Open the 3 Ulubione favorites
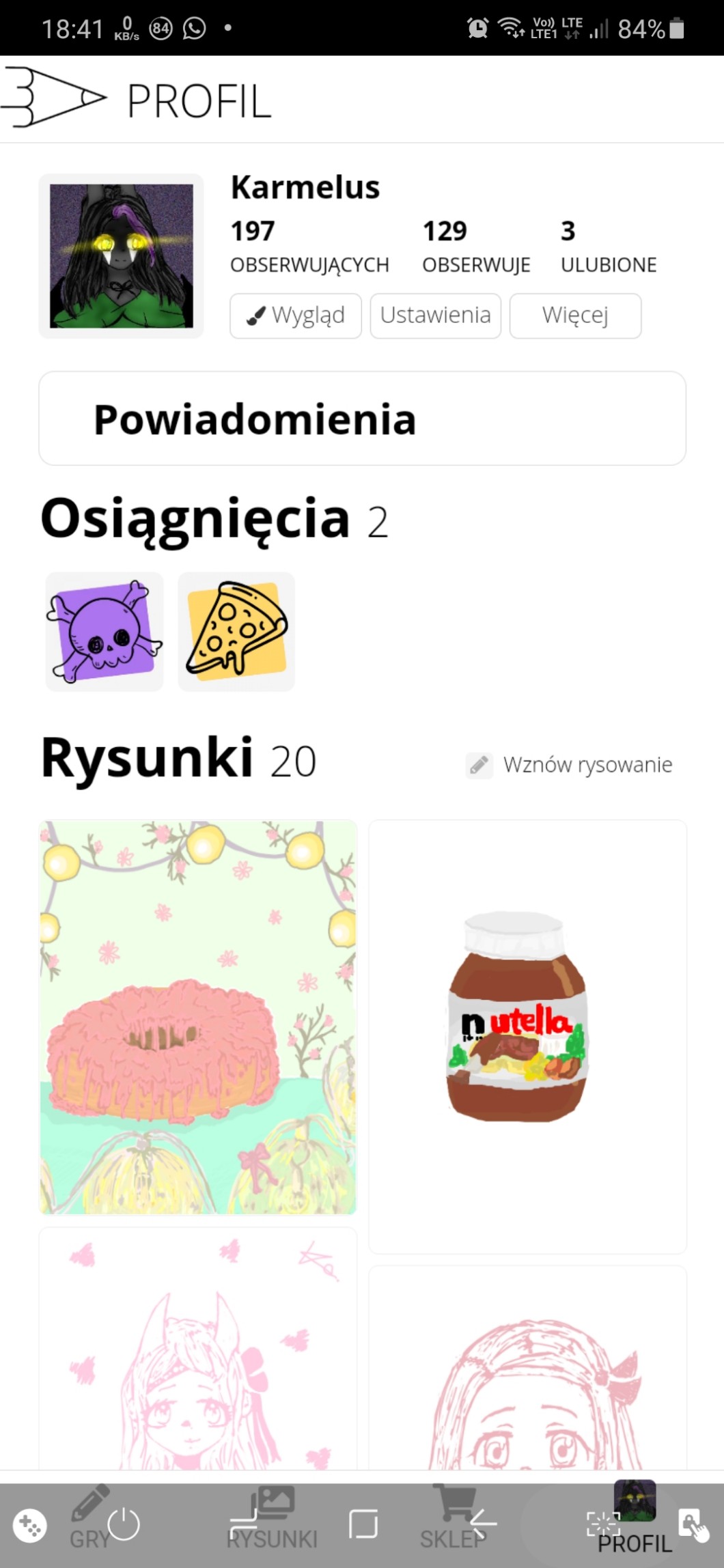724x1568 pixels. tap(608, 246)
